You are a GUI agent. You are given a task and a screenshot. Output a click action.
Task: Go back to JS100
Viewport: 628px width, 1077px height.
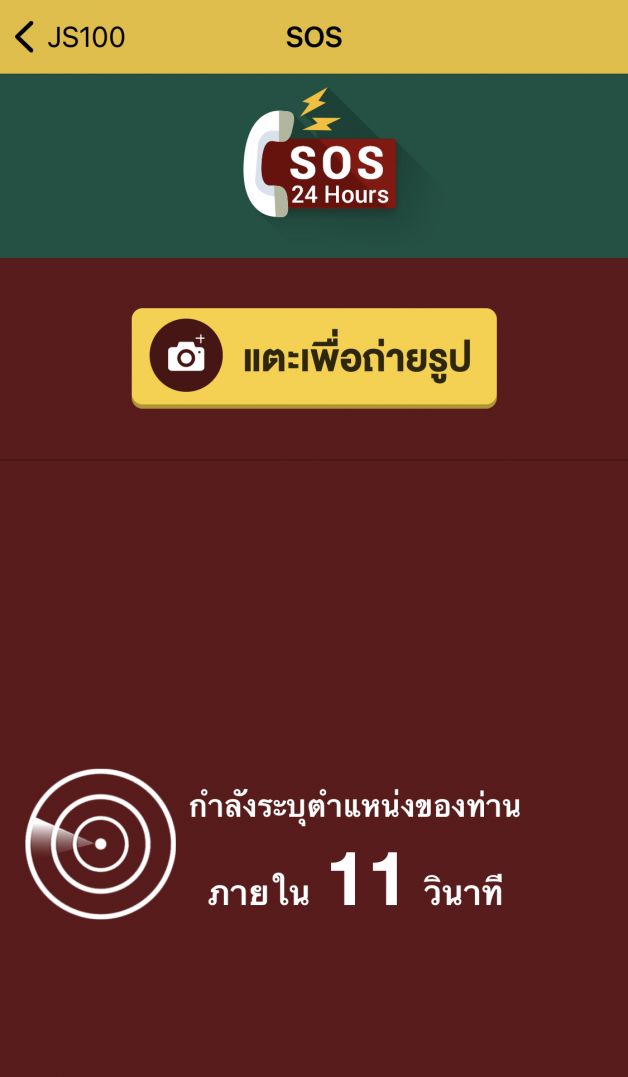[x=69, y=36]
